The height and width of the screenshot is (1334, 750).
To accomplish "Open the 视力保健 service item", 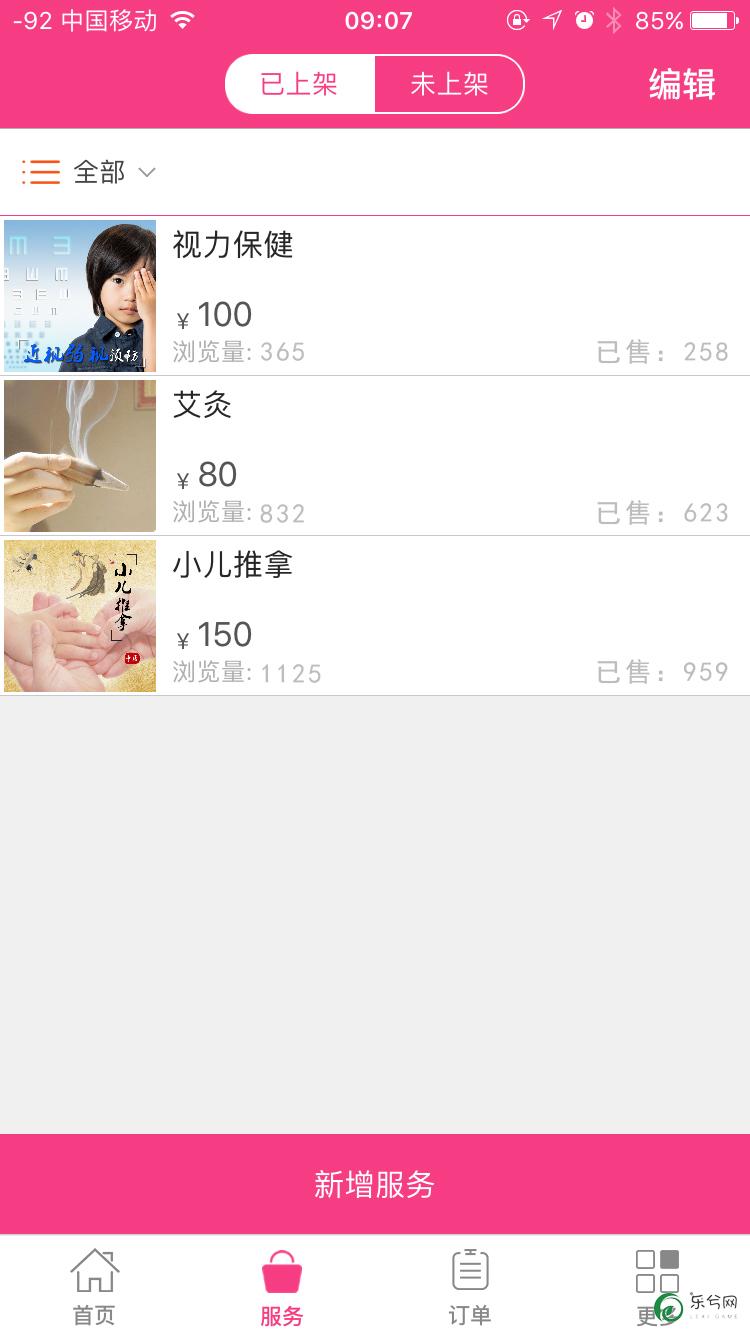I will tap(375, 296).
